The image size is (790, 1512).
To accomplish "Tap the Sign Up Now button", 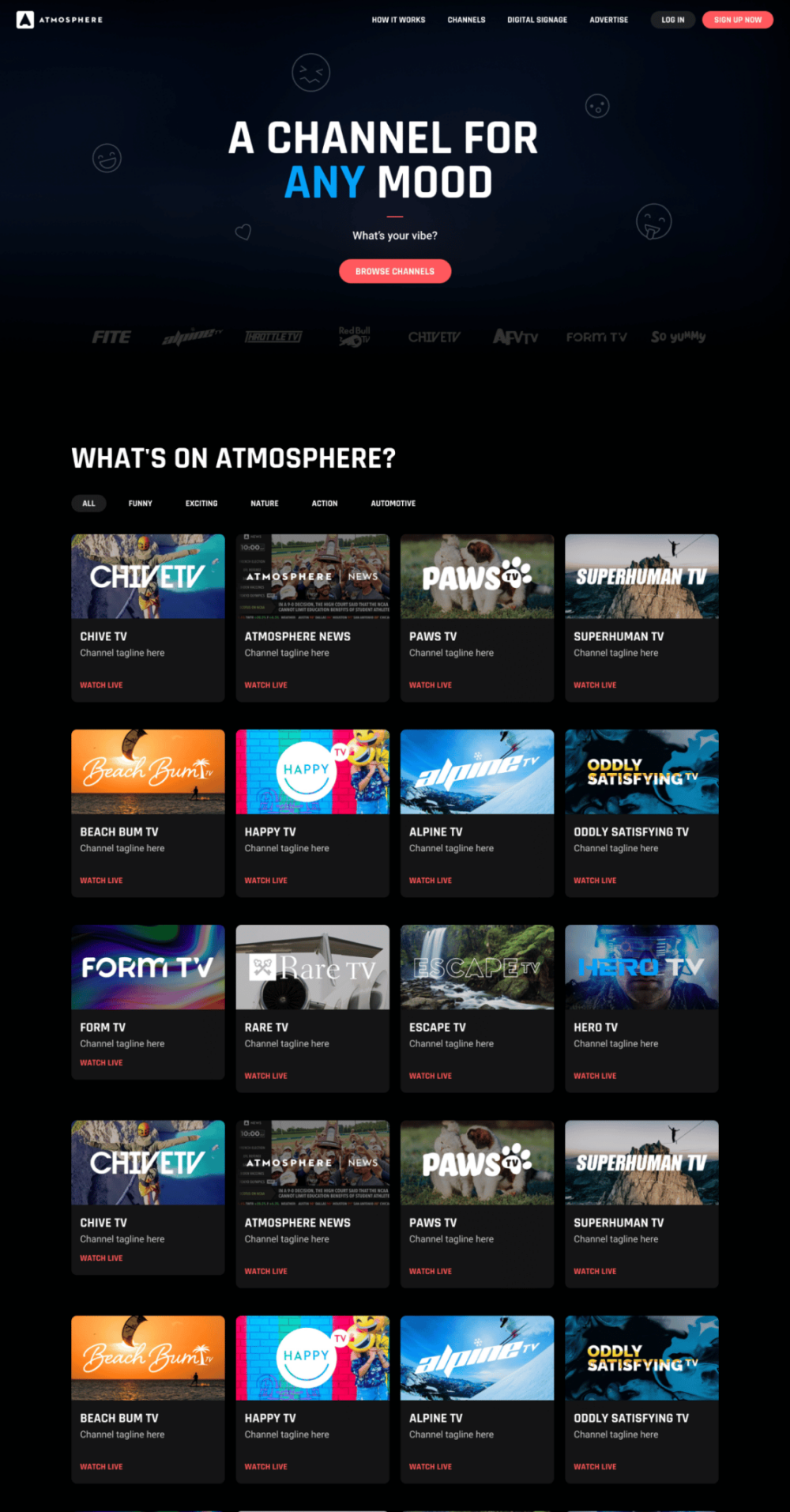I will pos(737,20).
